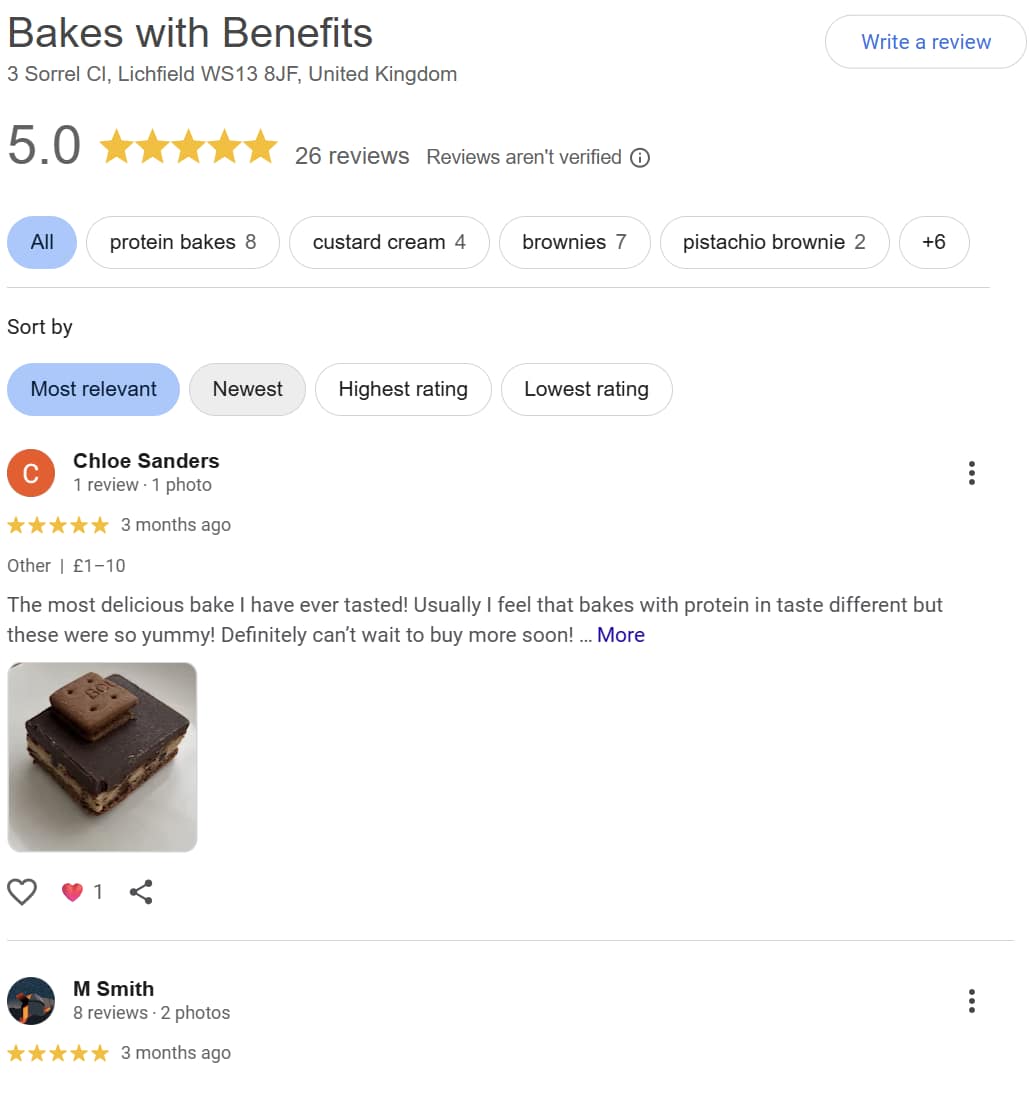Sort by Highest rating
Viewport: 1029px width, 1093px height.
[403, 390]
